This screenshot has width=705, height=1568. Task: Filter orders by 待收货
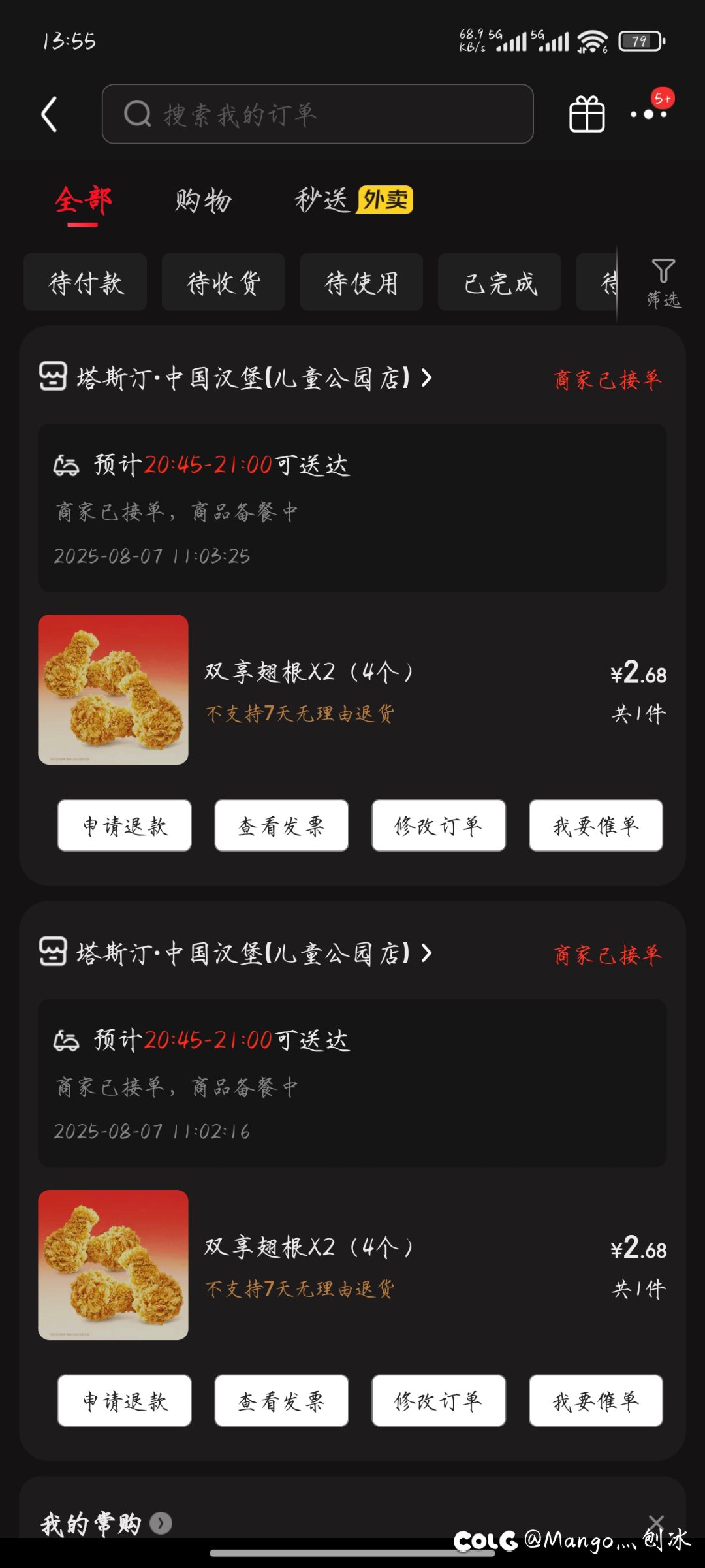point(223,282)
